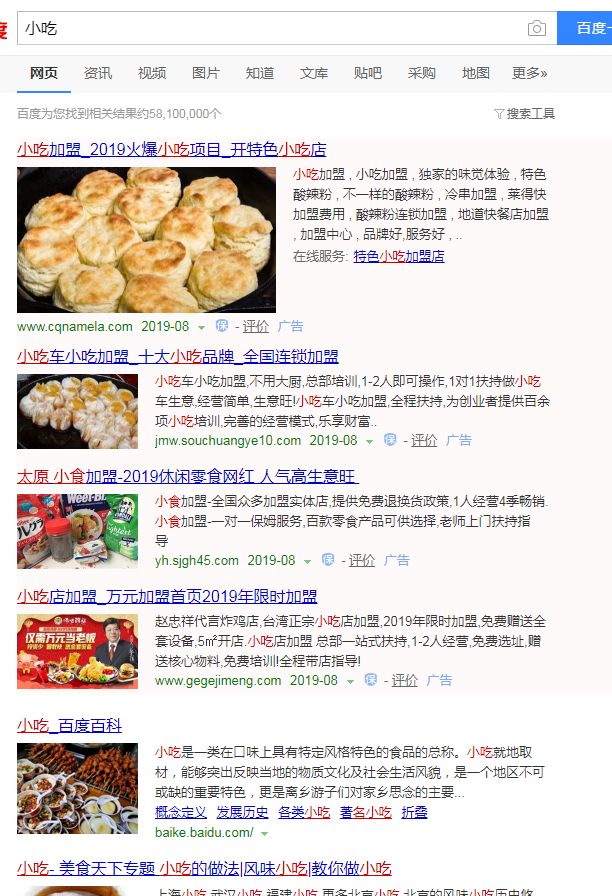Switch to the 贴吧 tab
The width and height of the screenshot is (612, 896).
point(368,73)
